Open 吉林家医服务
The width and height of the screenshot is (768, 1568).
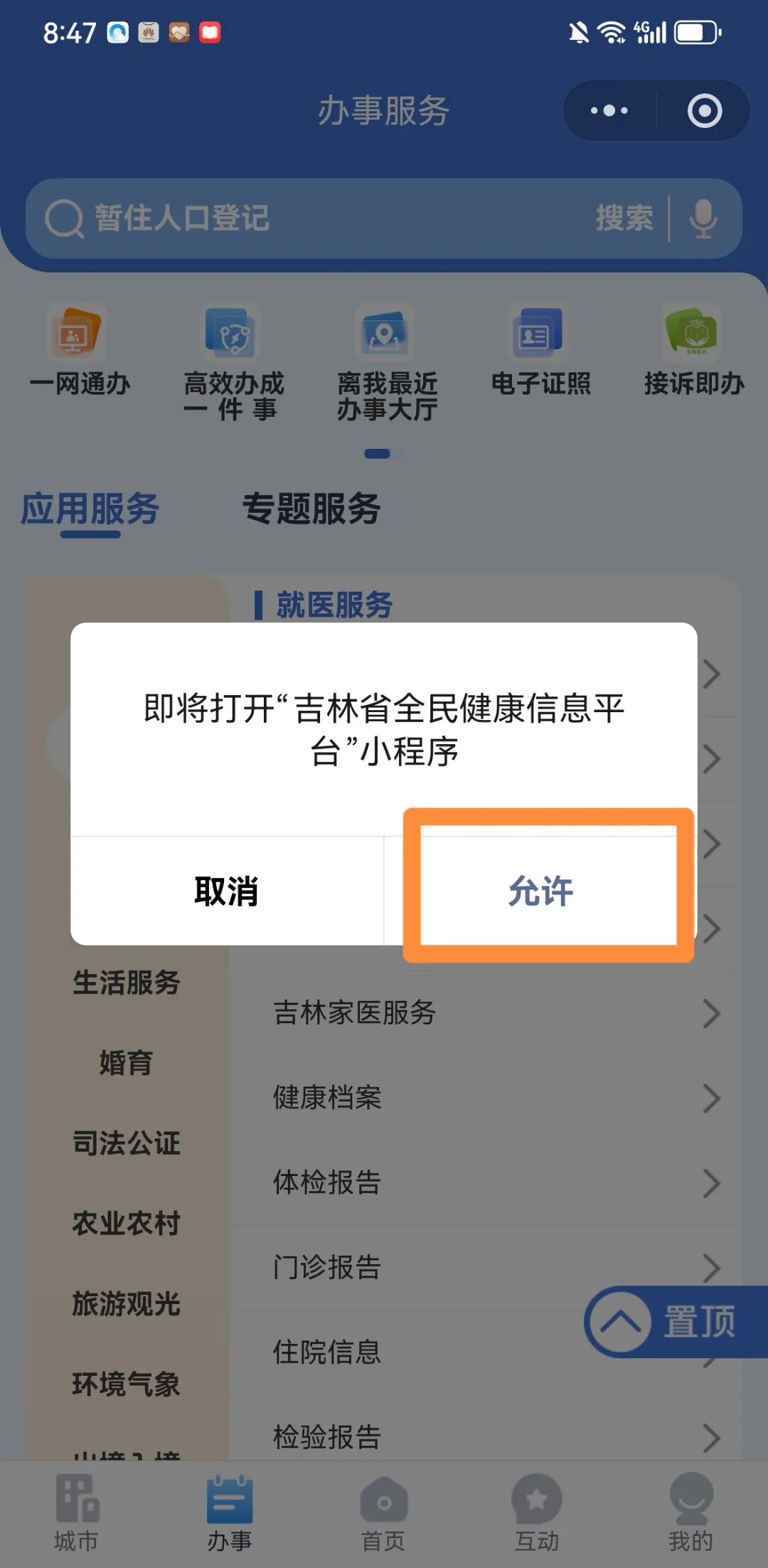click(x=484, y=1013)
